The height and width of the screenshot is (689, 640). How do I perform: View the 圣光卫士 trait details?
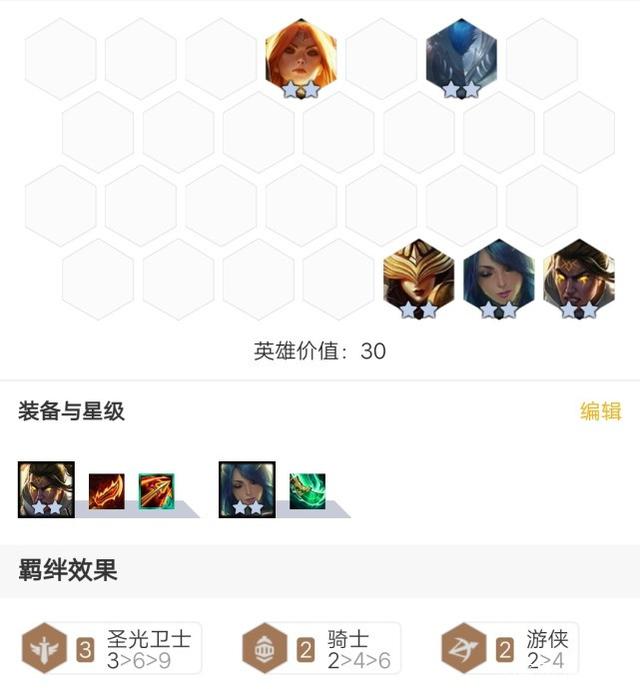(112, 648)
